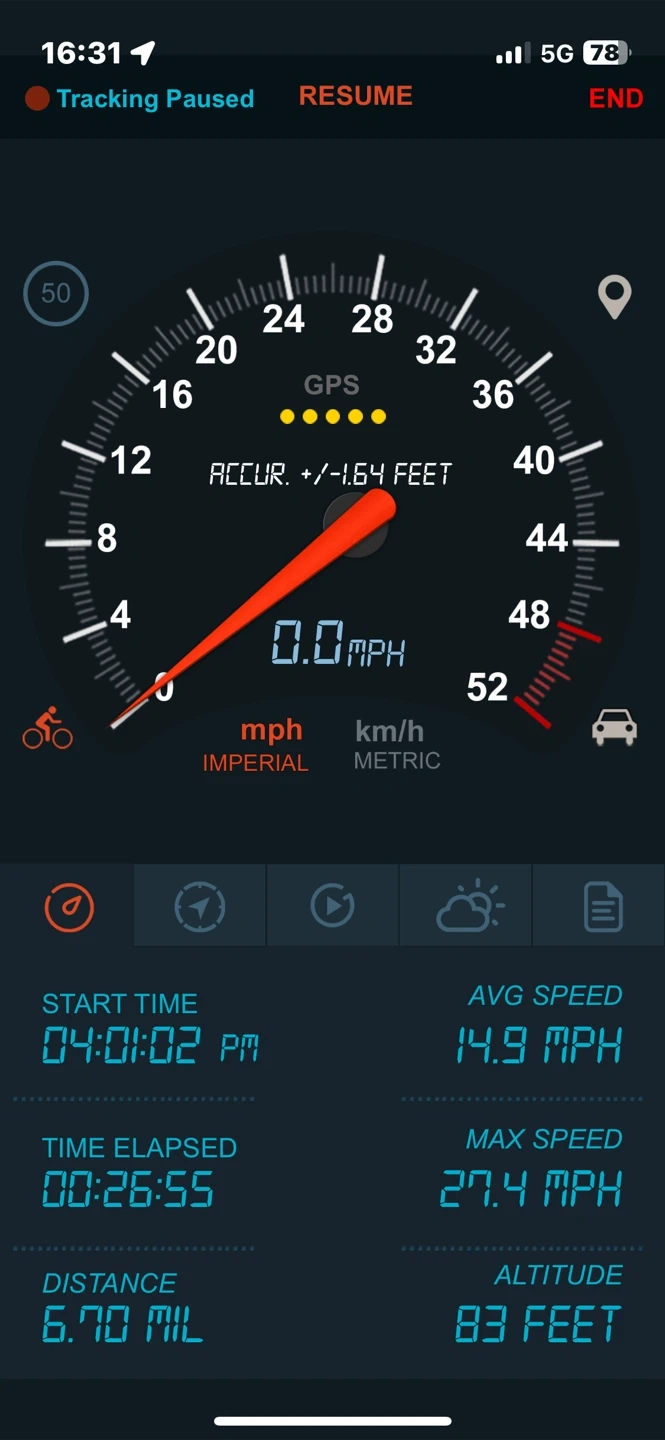The height and width of the screenshot is (1440, 665).
Task: Open the speed limit 50 setting
Action: pyautogui.click(x=56, y=293)
